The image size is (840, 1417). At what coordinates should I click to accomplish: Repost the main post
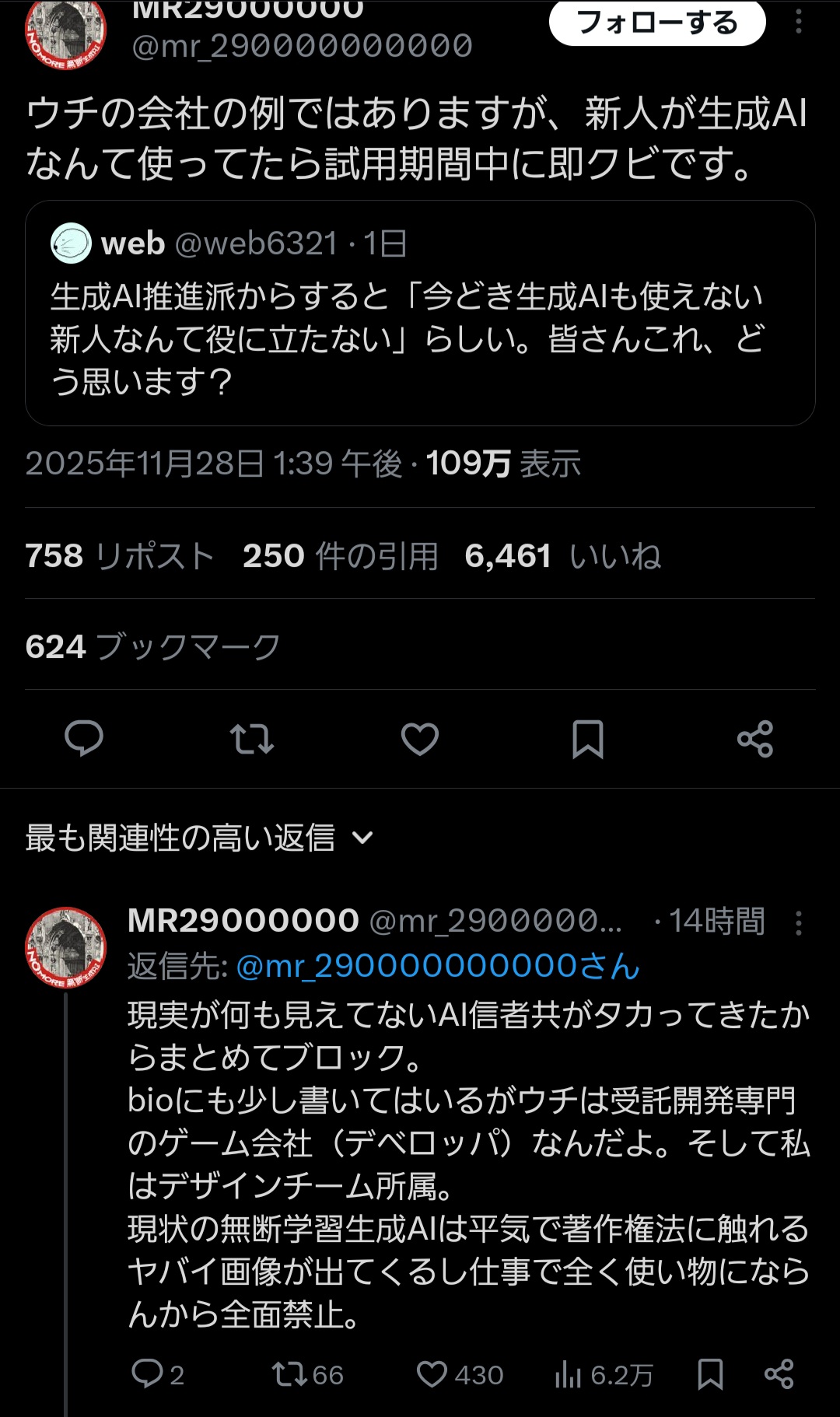252,739
